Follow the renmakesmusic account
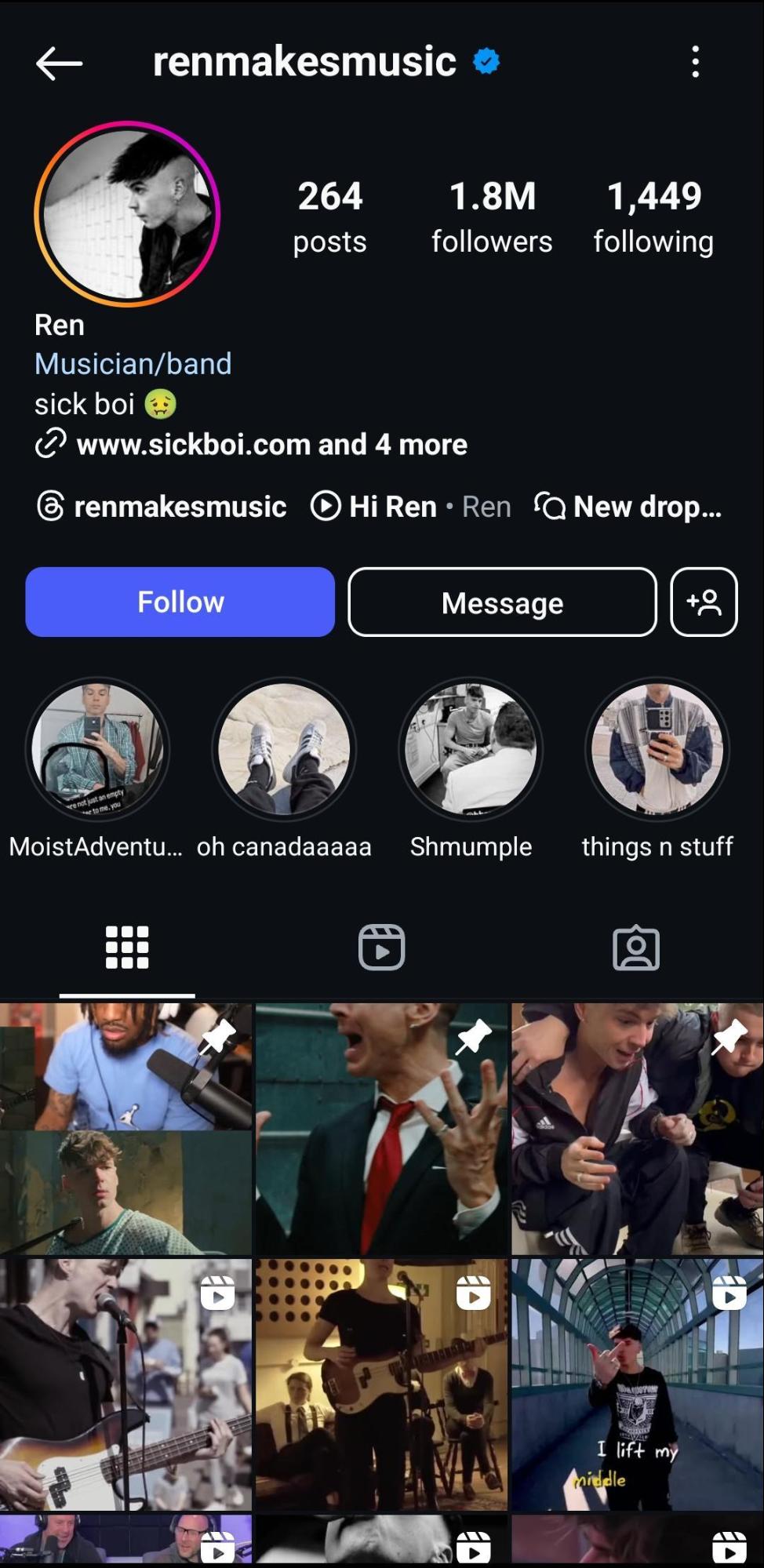This screenshot has height=1568, width=764. pos(180,602)
